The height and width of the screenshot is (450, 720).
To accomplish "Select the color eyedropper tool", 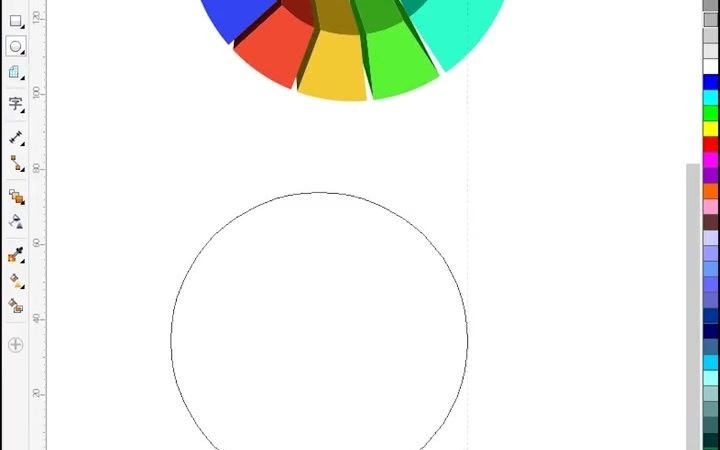I will (x=15, y=255).
